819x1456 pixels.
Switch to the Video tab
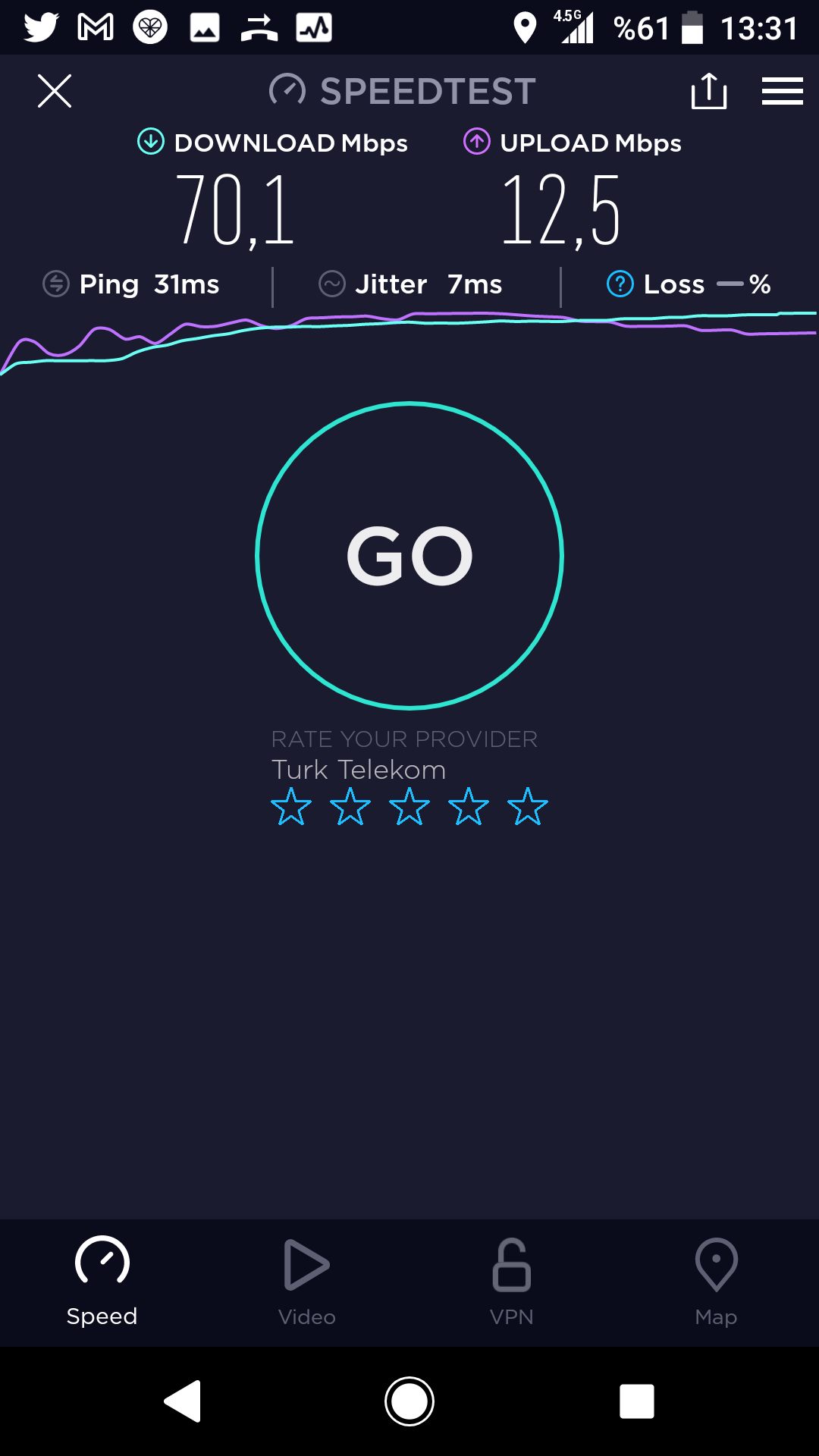[307, 1282]
